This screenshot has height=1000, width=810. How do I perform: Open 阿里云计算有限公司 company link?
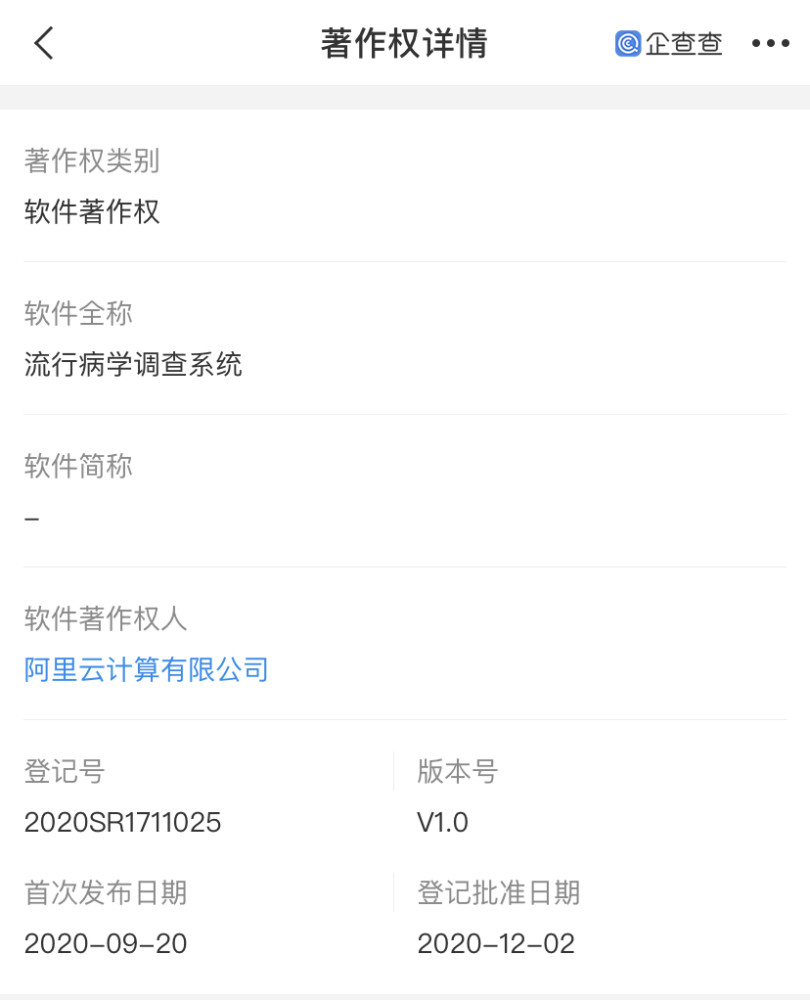coord(147,669)
